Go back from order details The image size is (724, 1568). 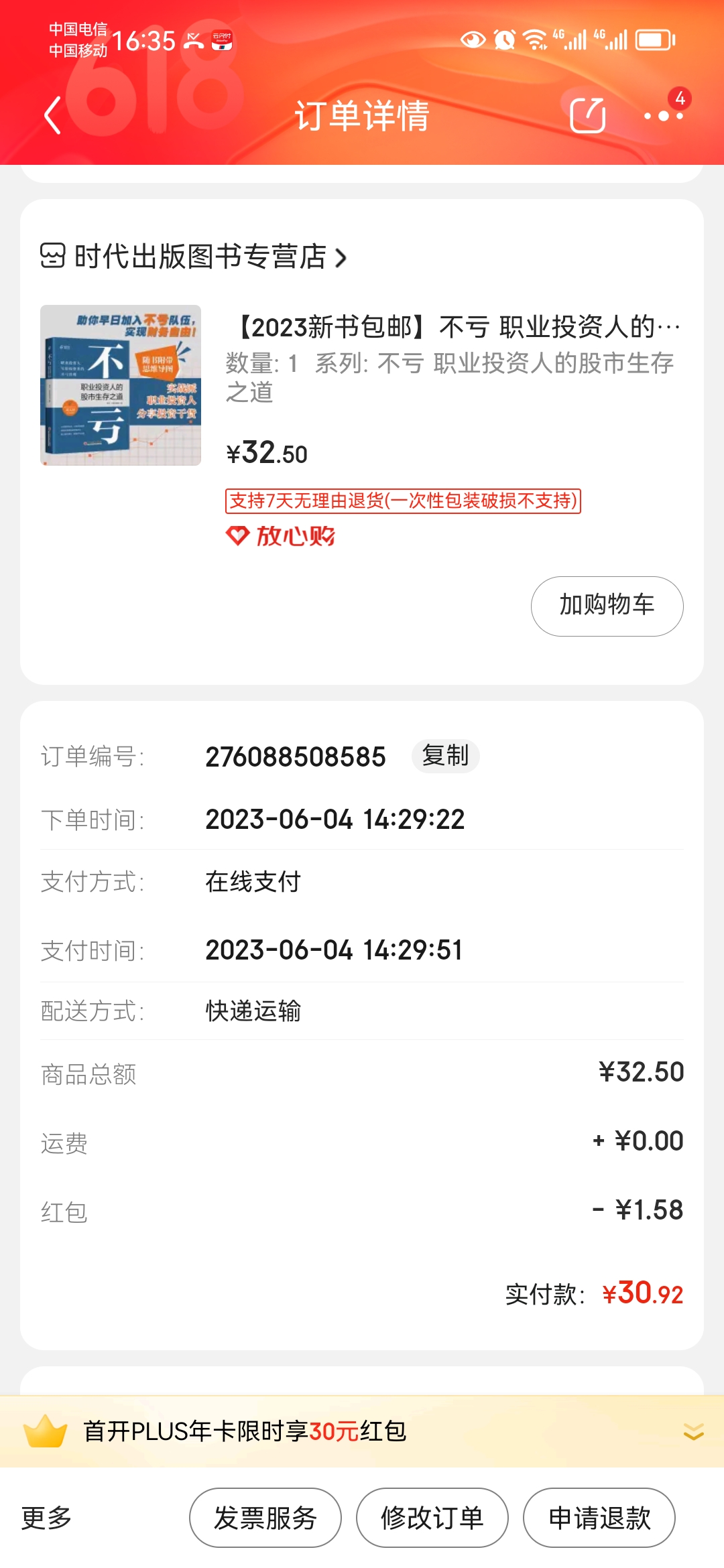tap(52, 115)
